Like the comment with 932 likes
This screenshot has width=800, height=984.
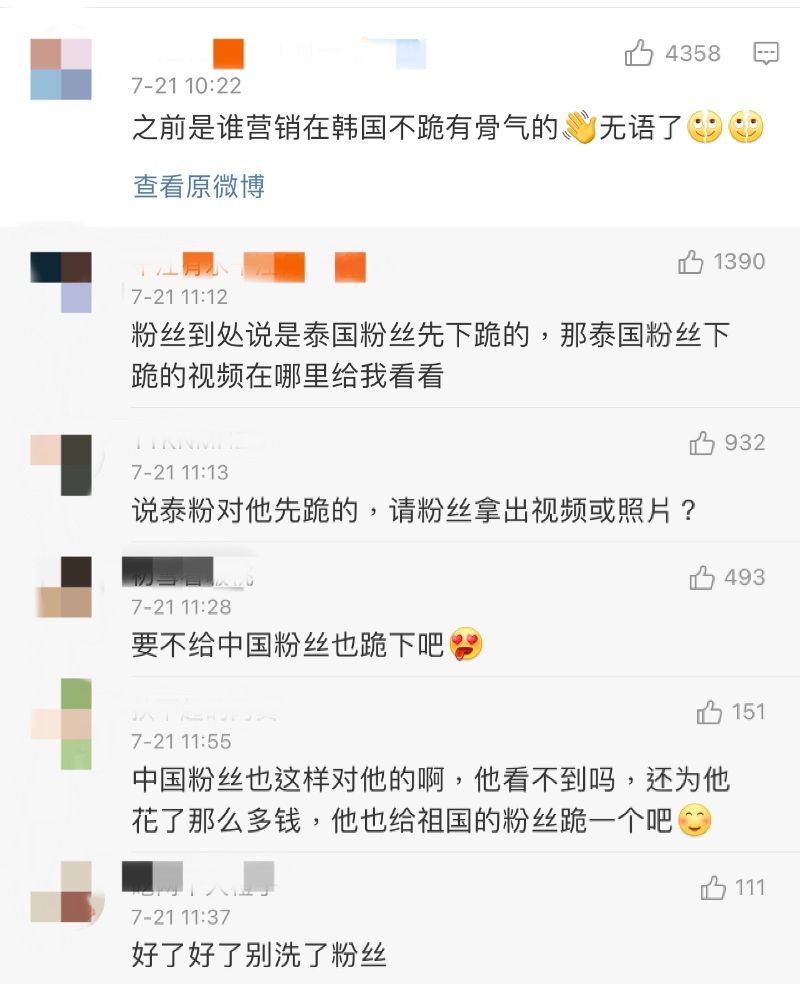point(702,443)
